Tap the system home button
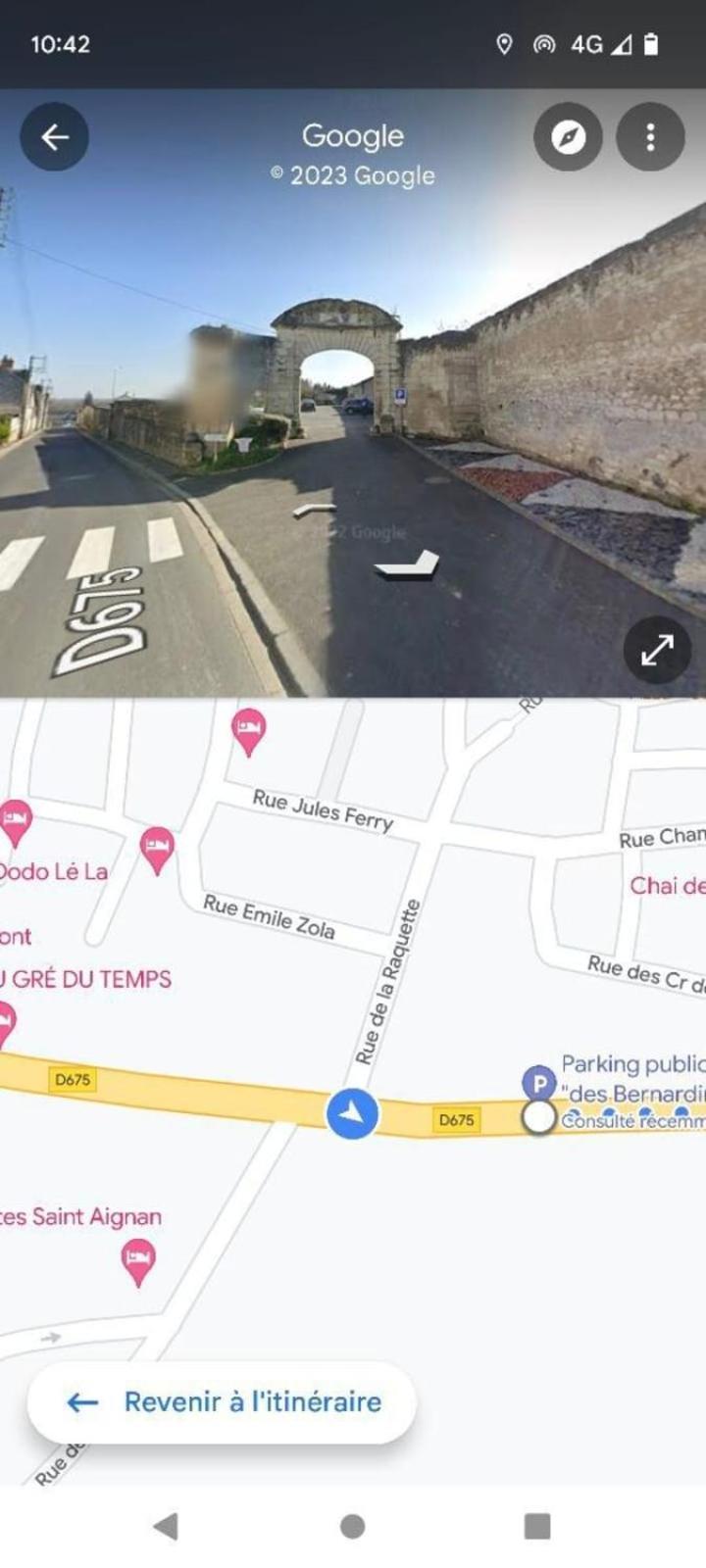Image resolution: width=706 pixels, height=1568 pixels. 353,1526
